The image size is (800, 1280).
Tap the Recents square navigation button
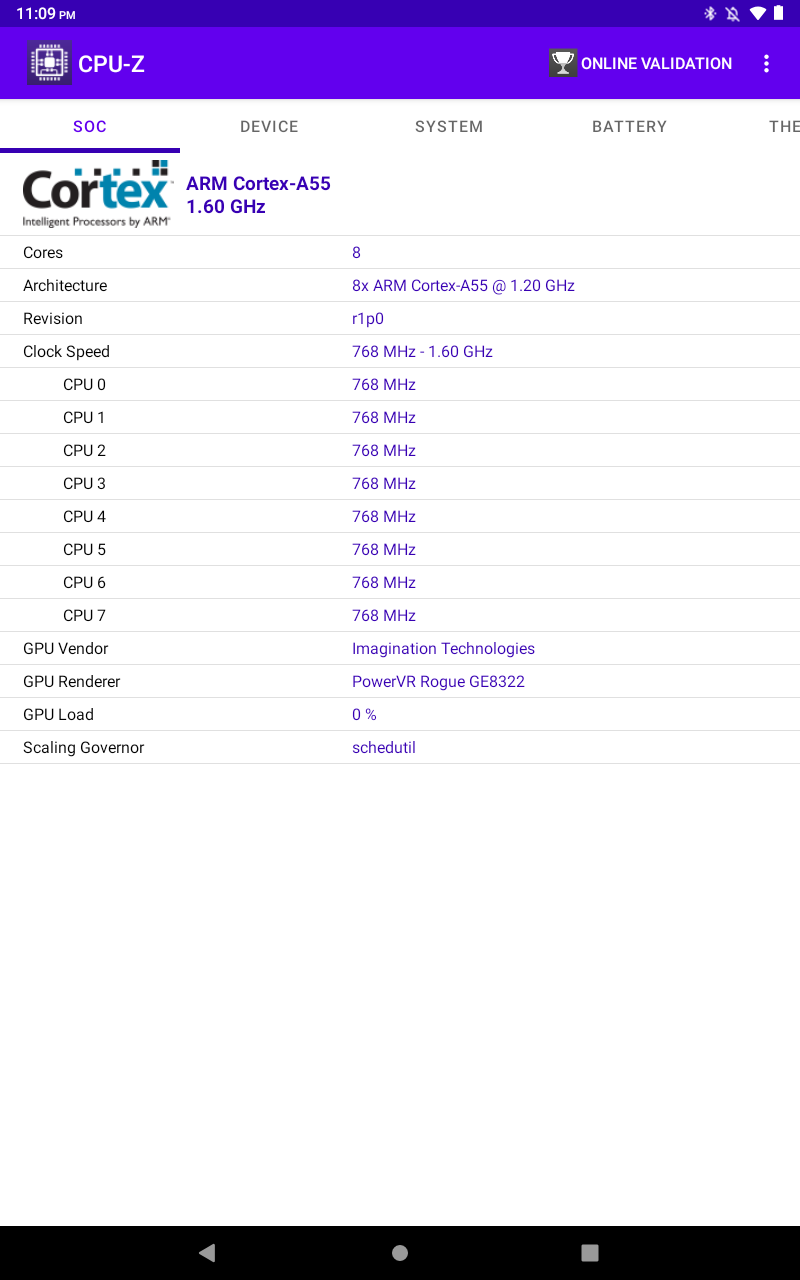pos(590,1252)
